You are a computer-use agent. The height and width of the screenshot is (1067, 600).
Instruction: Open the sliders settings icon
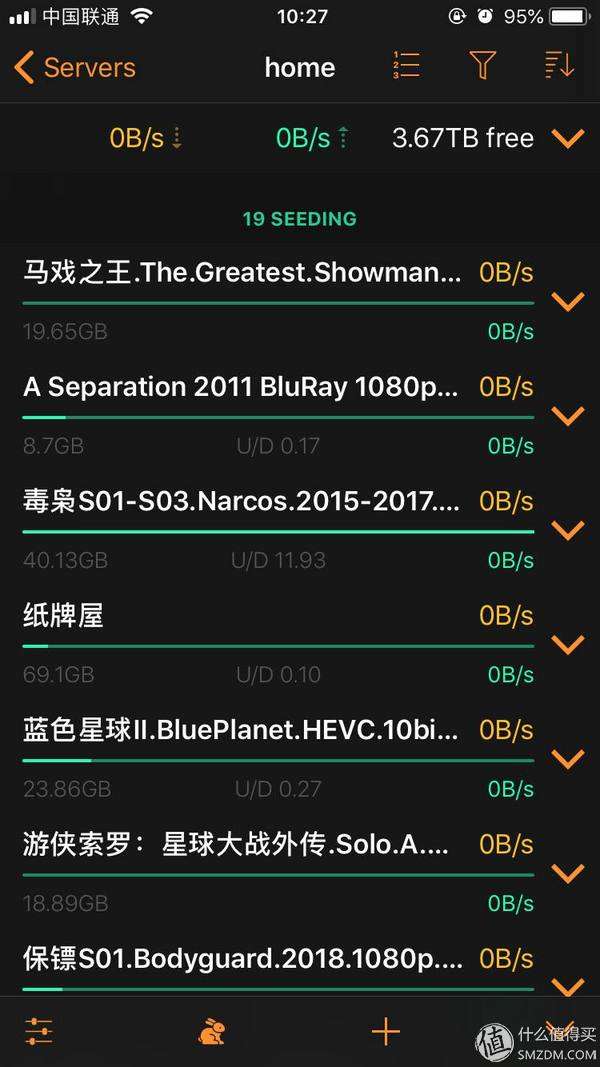(39, 1032)
